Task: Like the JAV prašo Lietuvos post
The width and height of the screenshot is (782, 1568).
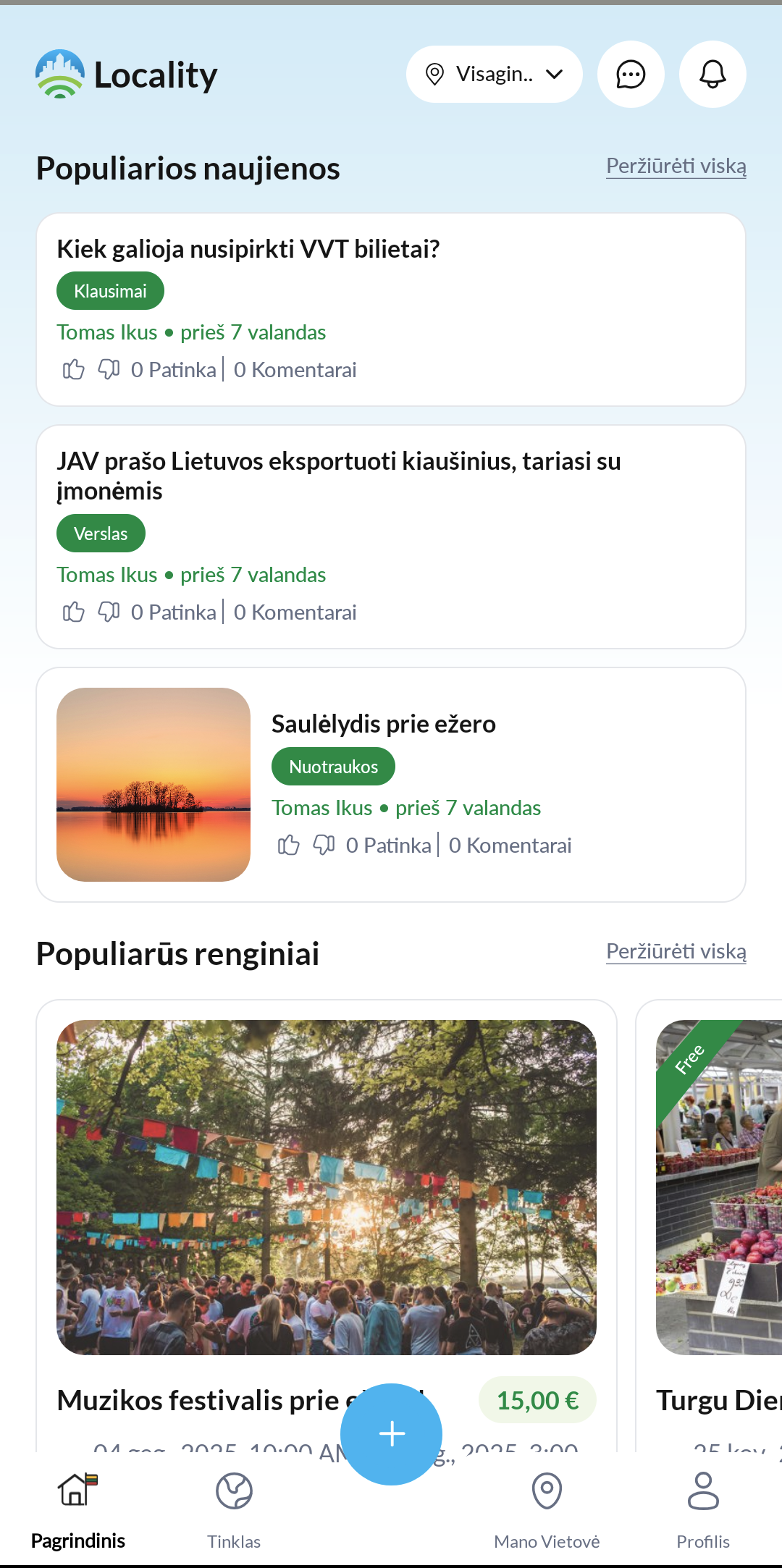Action: [73, 612]
